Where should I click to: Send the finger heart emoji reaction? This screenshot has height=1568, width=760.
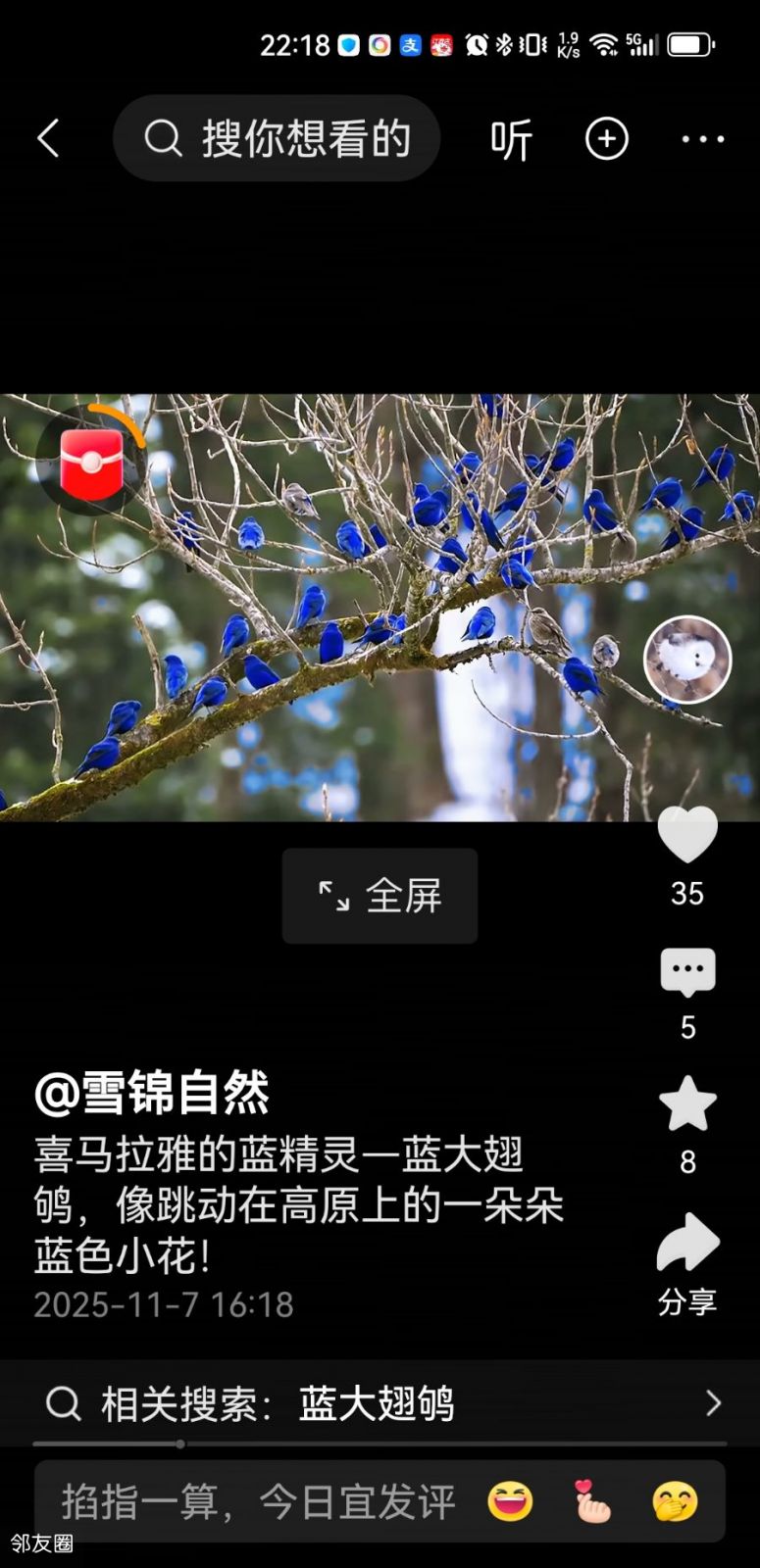pyautogui.click(x=592, y=1501)
